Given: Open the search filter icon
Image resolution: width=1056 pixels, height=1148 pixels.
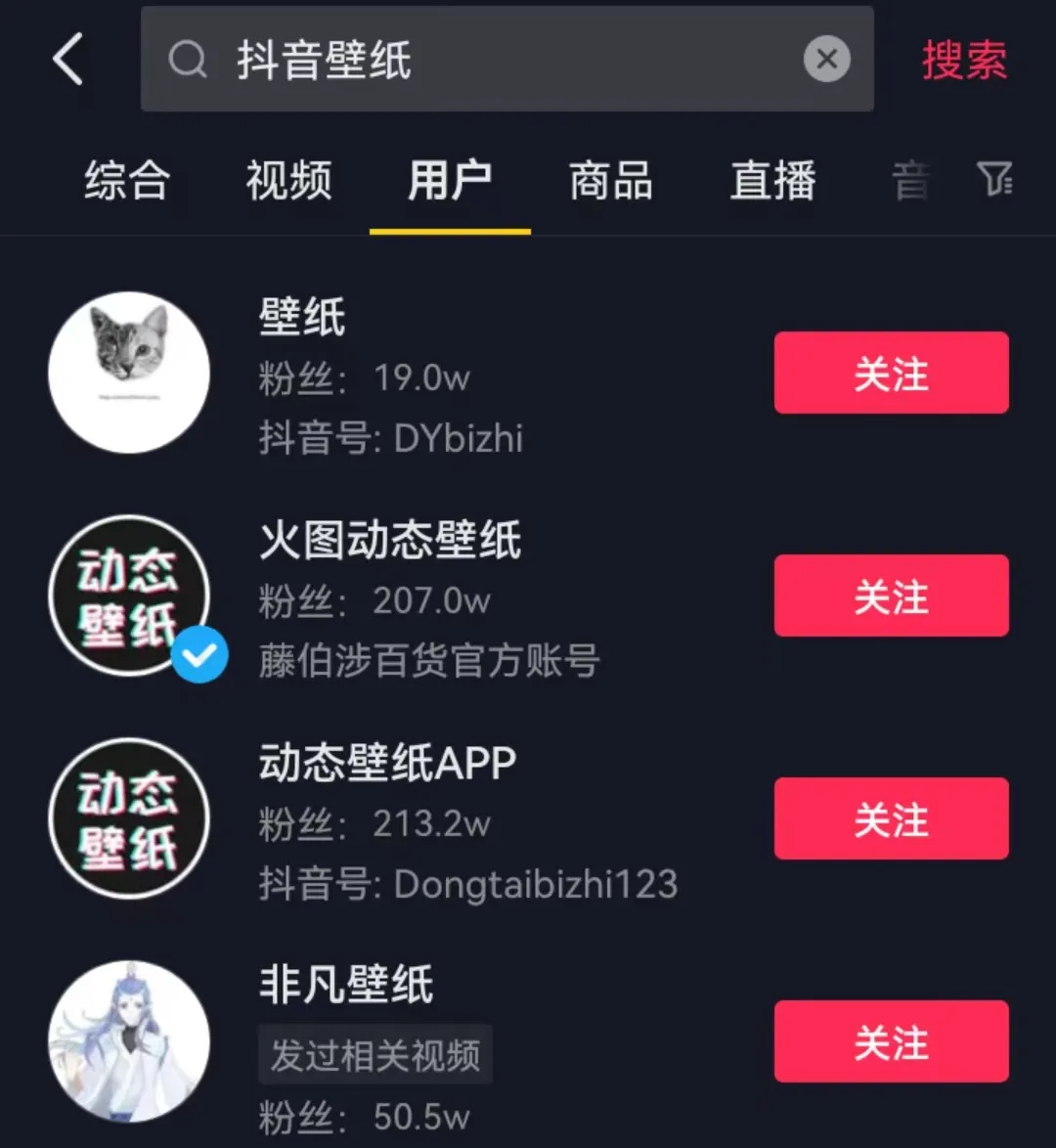Looking at the screenshot, I should point(994,180).
